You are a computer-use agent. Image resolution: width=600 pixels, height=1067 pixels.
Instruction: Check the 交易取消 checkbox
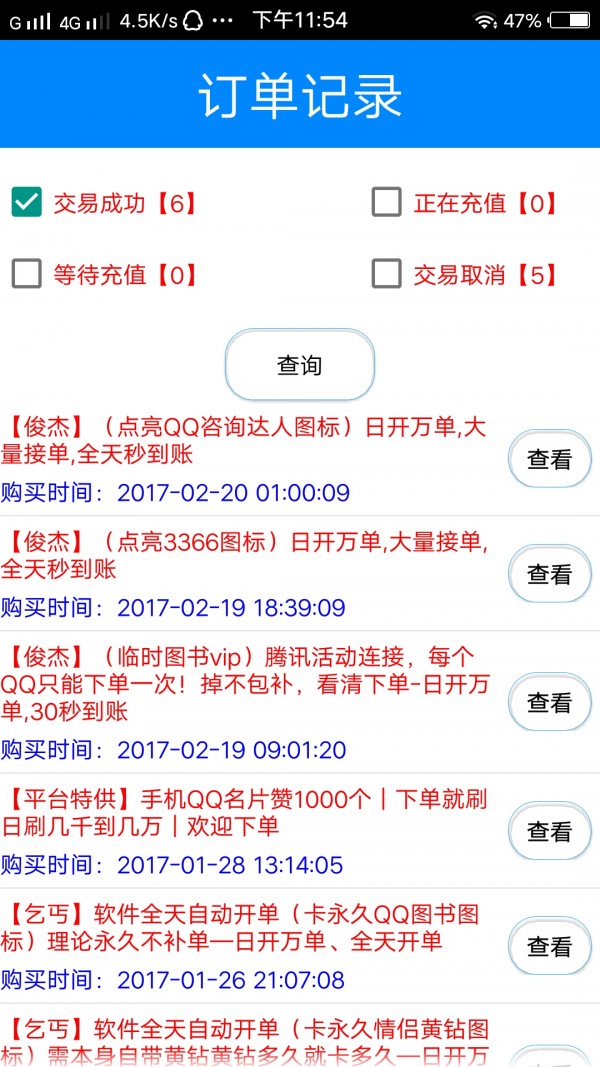pyautogui.click(x=386, y=274)
